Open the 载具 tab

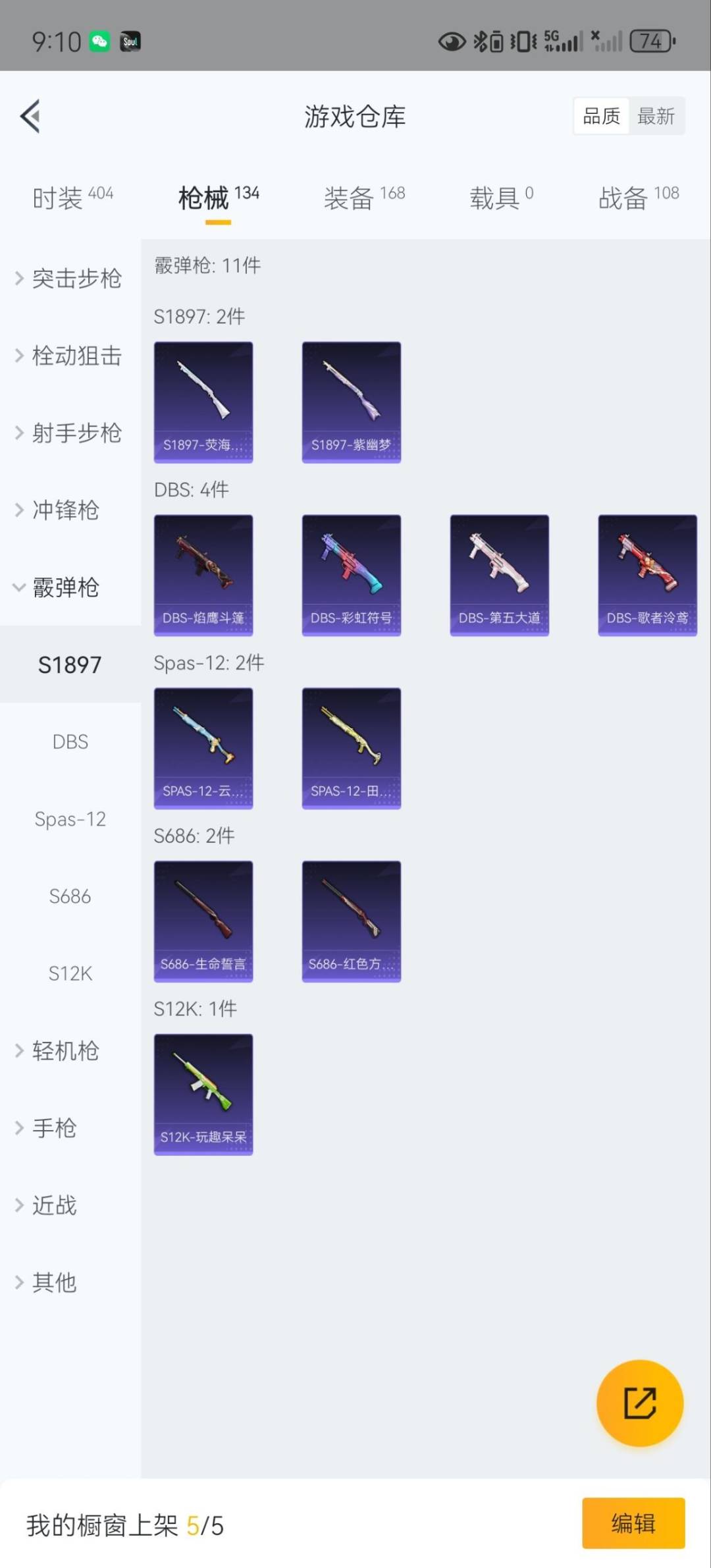[x=500, y=197]
